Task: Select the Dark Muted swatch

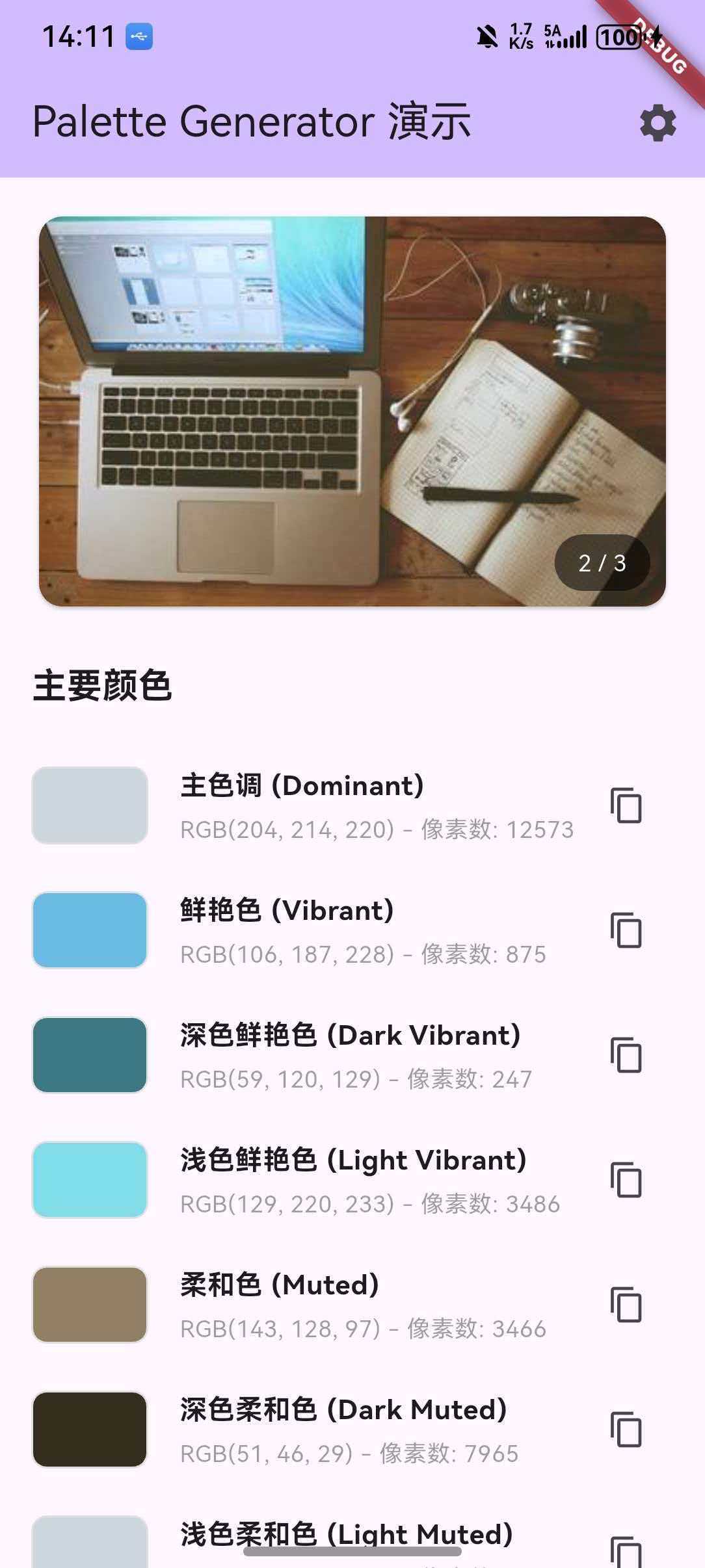Action: tap(90, 1429)
